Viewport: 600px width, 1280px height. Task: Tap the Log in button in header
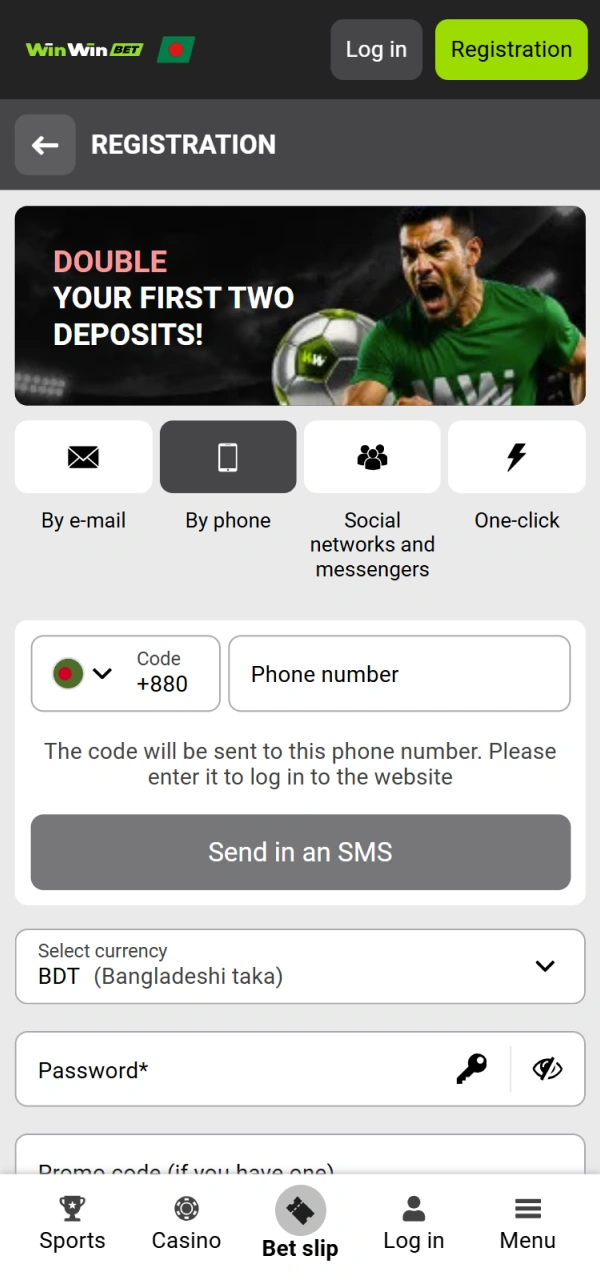376,49
